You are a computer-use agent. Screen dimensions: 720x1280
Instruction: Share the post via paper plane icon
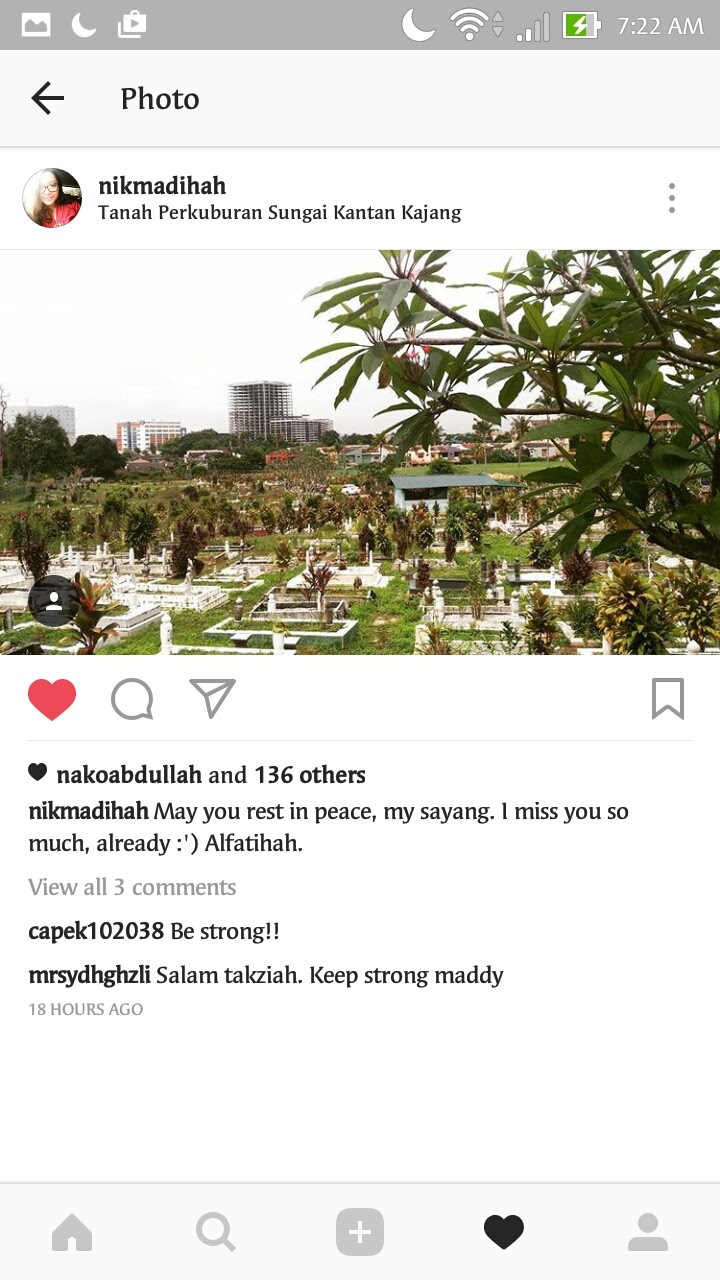point(212,698)
